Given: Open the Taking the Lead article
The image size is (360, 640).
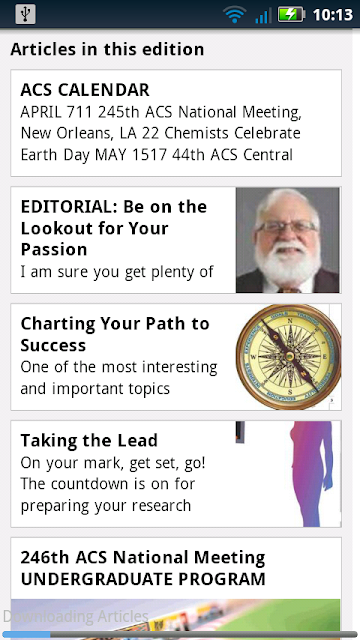Looking at the screenshot, I should 176,474.
